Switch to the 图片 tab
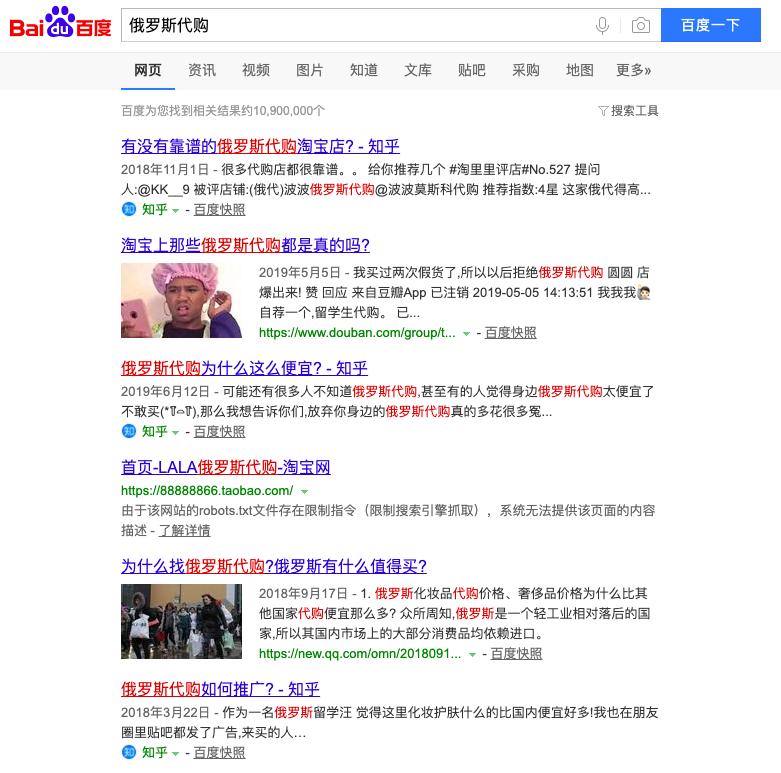The width and height of the screenshot is (781, 773). pos(310,70)
